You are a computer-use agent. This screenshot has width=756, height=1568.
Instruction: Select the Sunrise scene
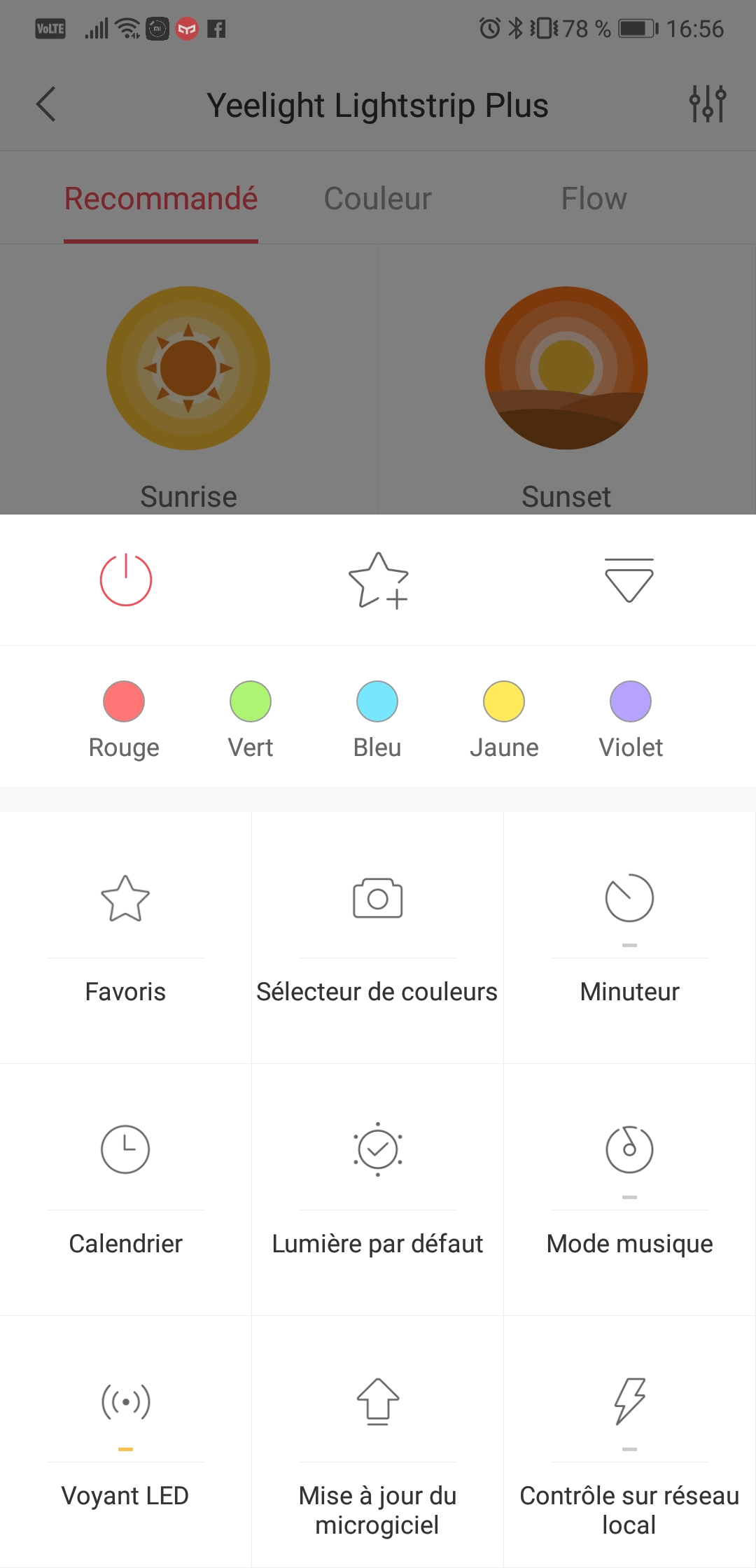click(x=188, y=368)
